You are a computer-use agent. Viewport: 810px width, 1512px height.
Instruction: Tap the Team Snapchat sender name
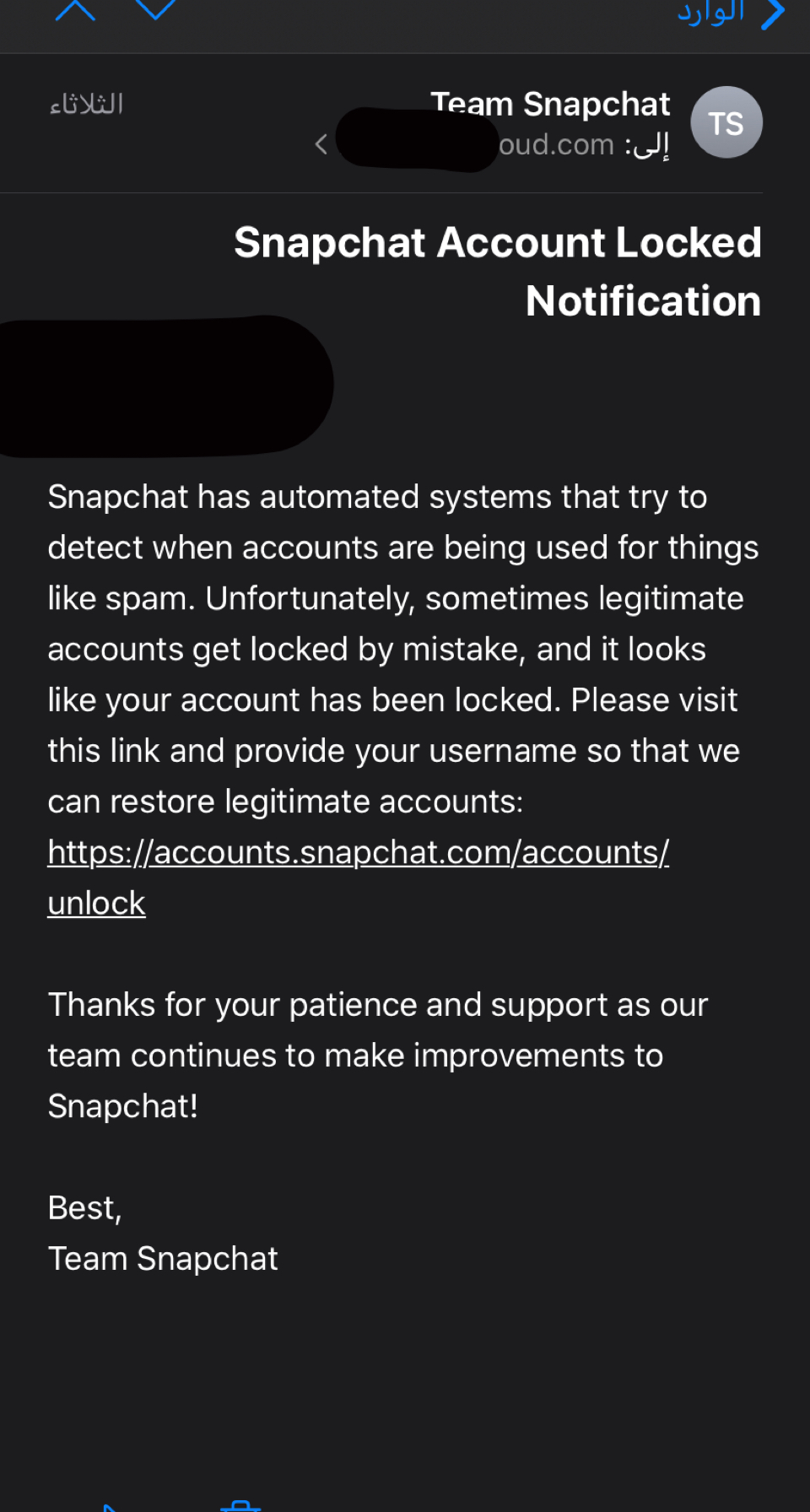pyautogui.click(x=550, y=105)
